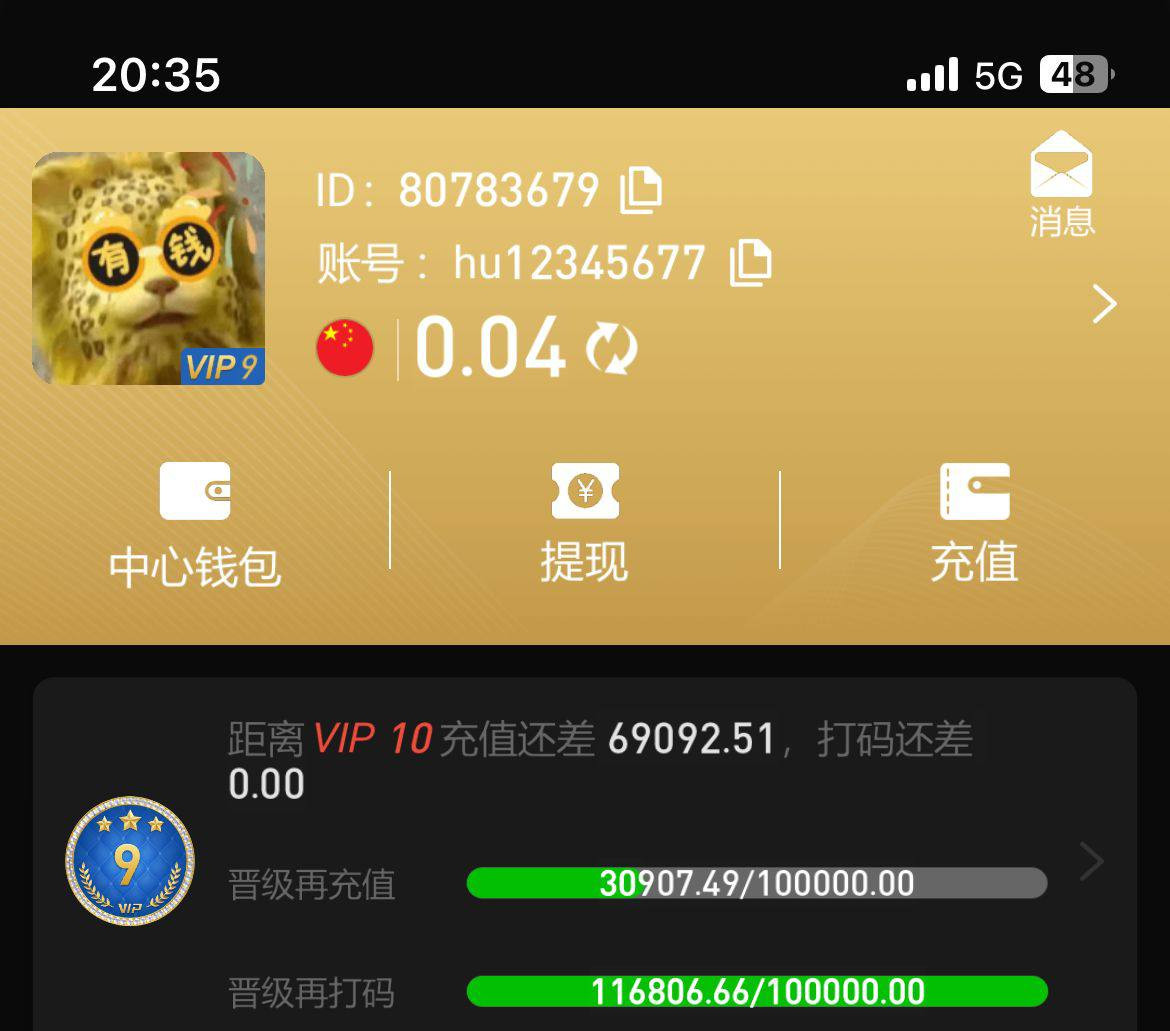Open 中心钱包 central wallet
The image size is (1170, 1031).
[x=195, y=525]
